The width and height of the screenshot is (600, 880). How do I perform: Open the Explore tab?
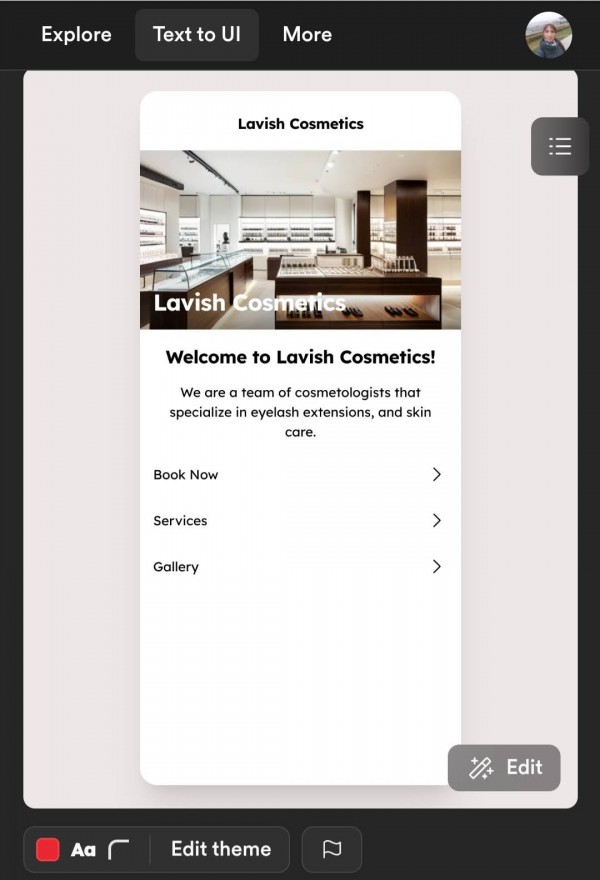(x=76, y=35)
